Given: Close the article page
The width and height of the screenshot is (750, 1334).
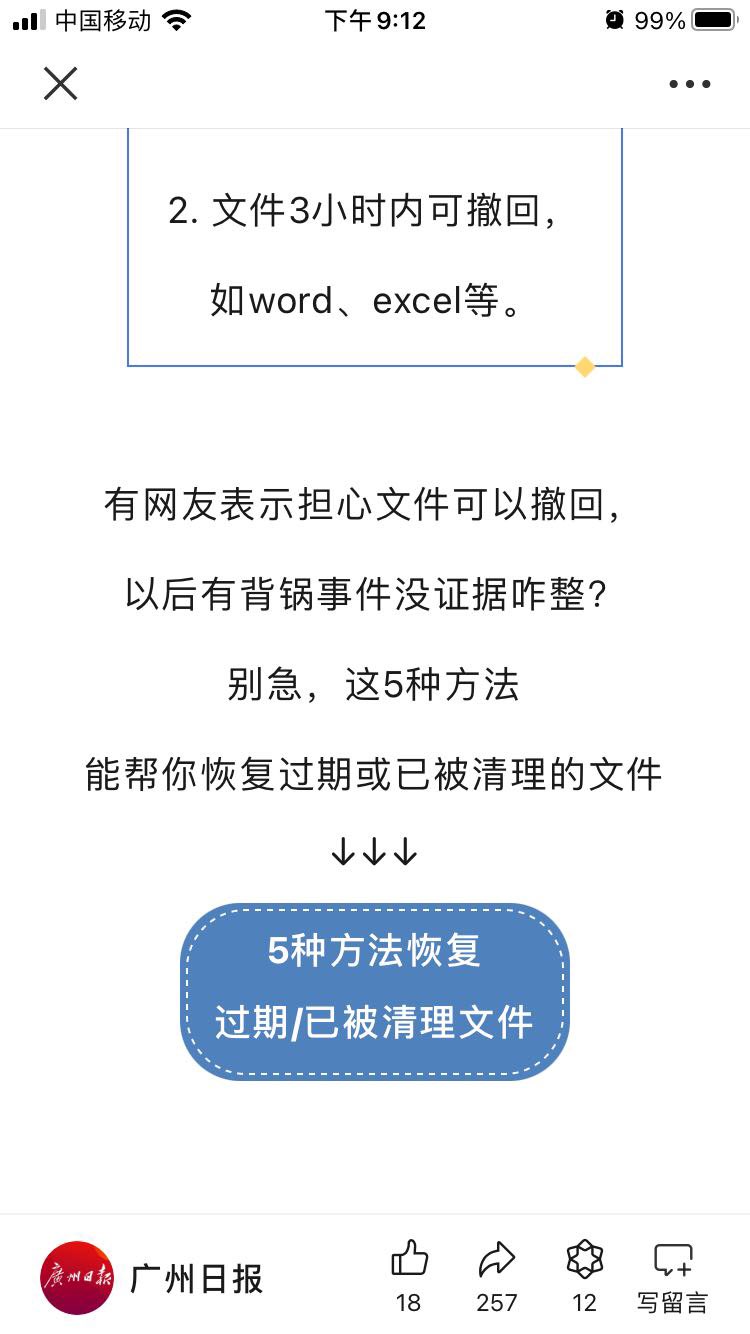Looking at the screenshot, I should coord(60,84).
